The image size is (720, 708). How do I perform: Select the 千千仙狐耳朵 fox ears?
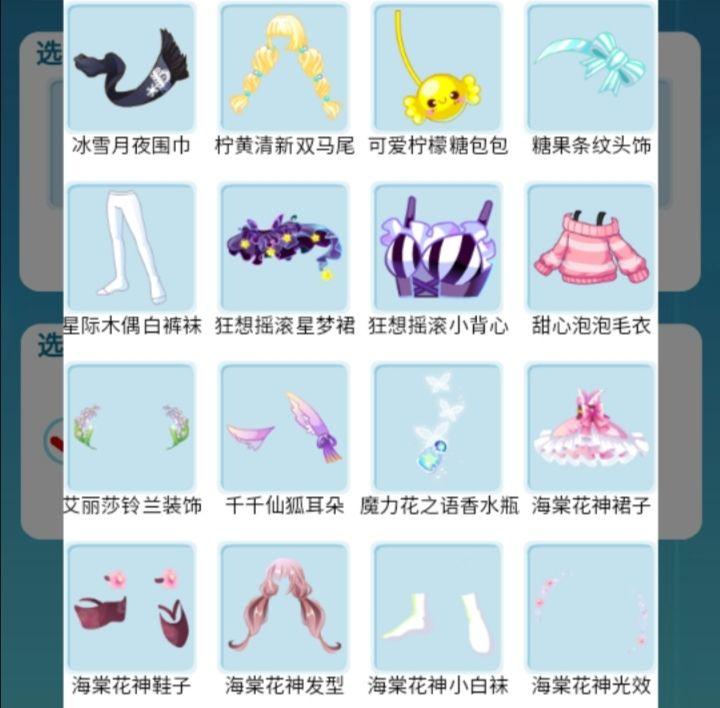point(284,428)
